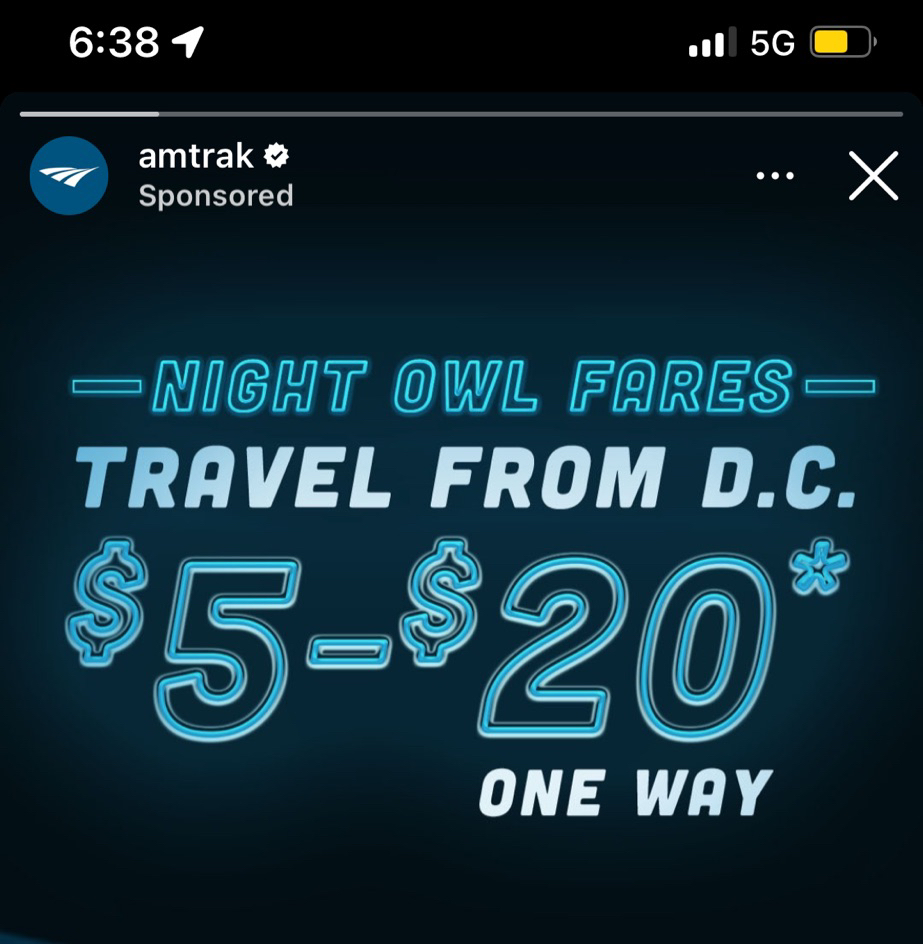Screen dimensions: 923x944
Task: Tap the amtrak account name
Action: 196,156
